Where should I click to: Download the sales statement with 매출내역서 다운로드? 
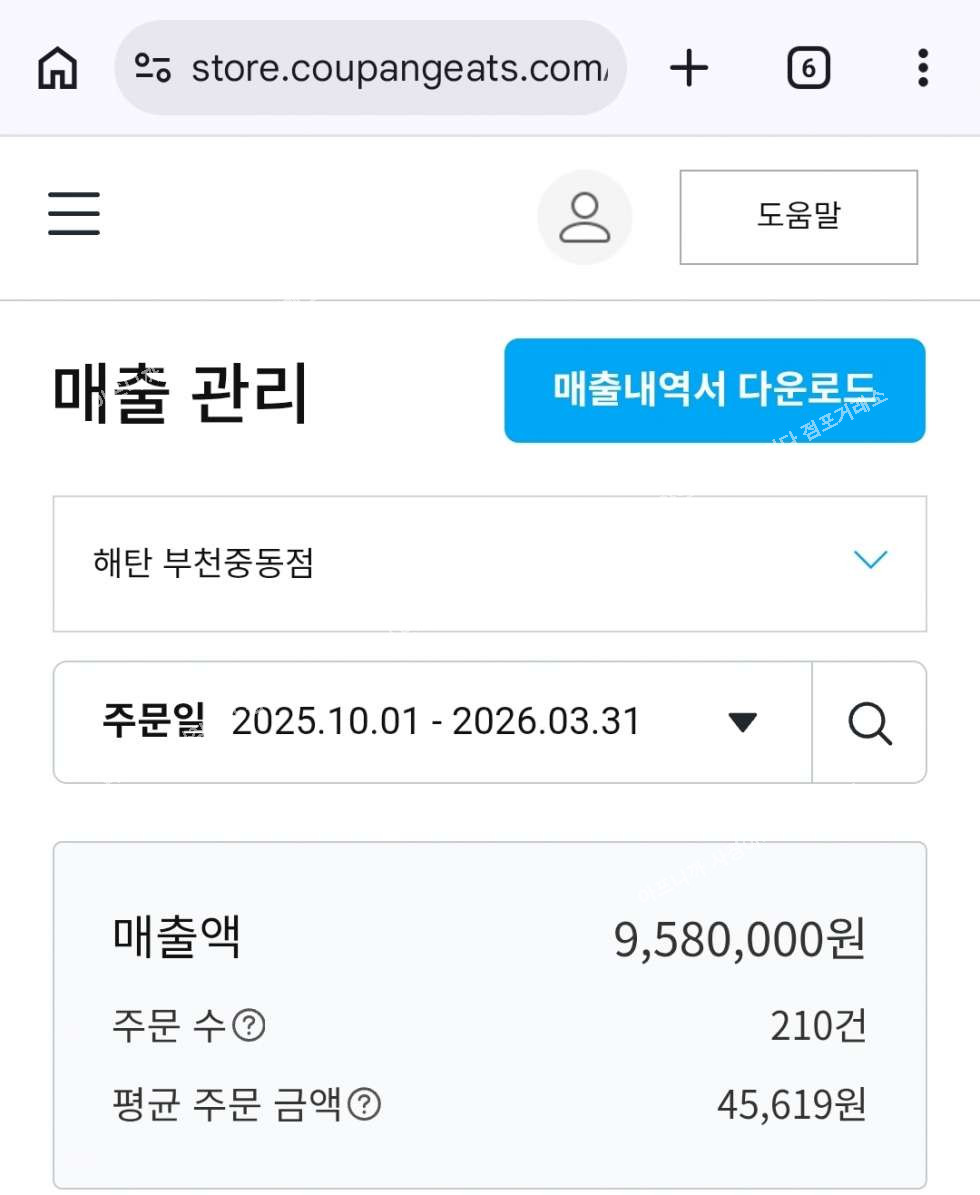pyautogui.click(x=715, y=390)
